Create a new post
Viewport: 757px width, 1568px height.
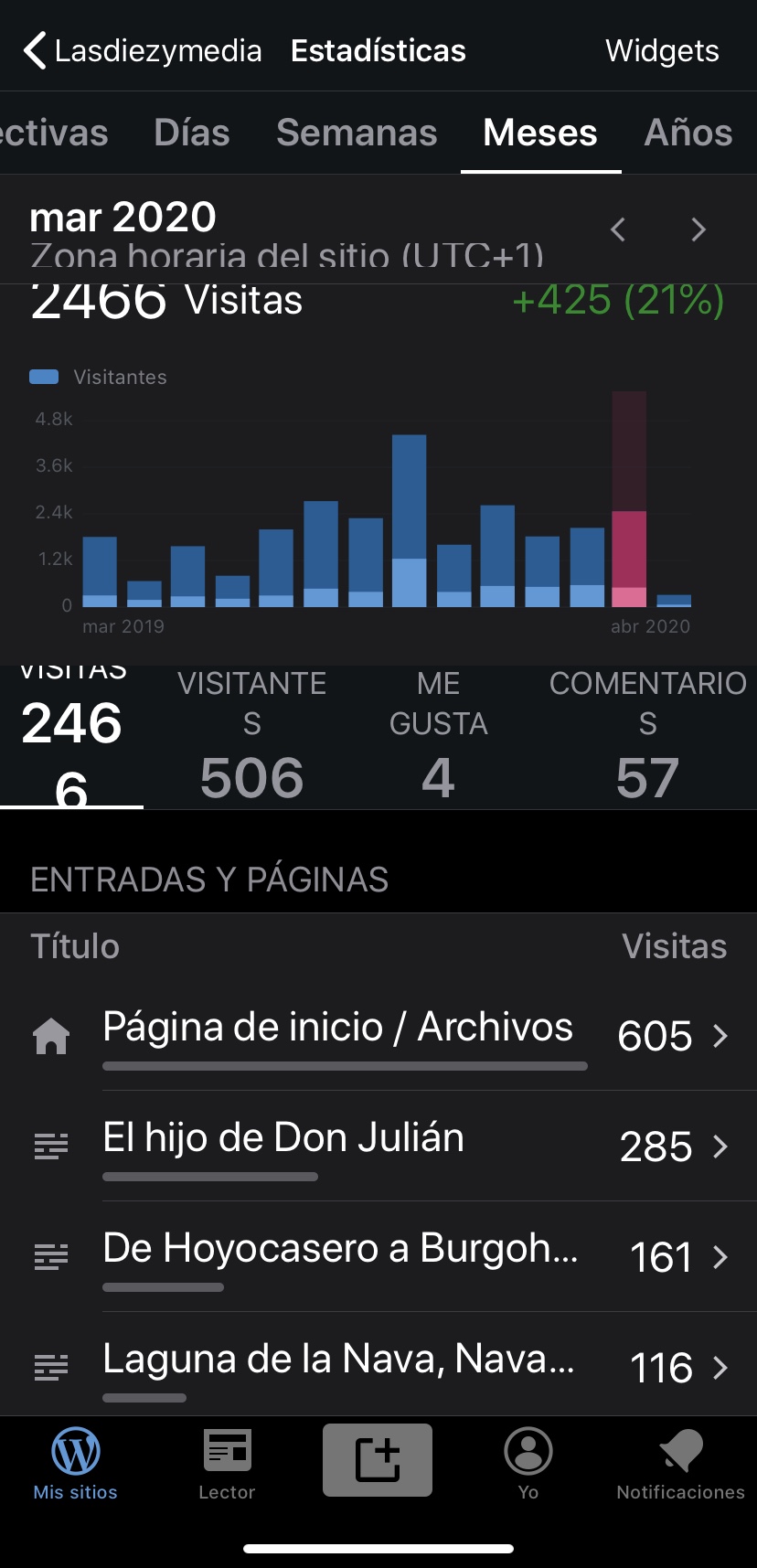[378, 1459]
